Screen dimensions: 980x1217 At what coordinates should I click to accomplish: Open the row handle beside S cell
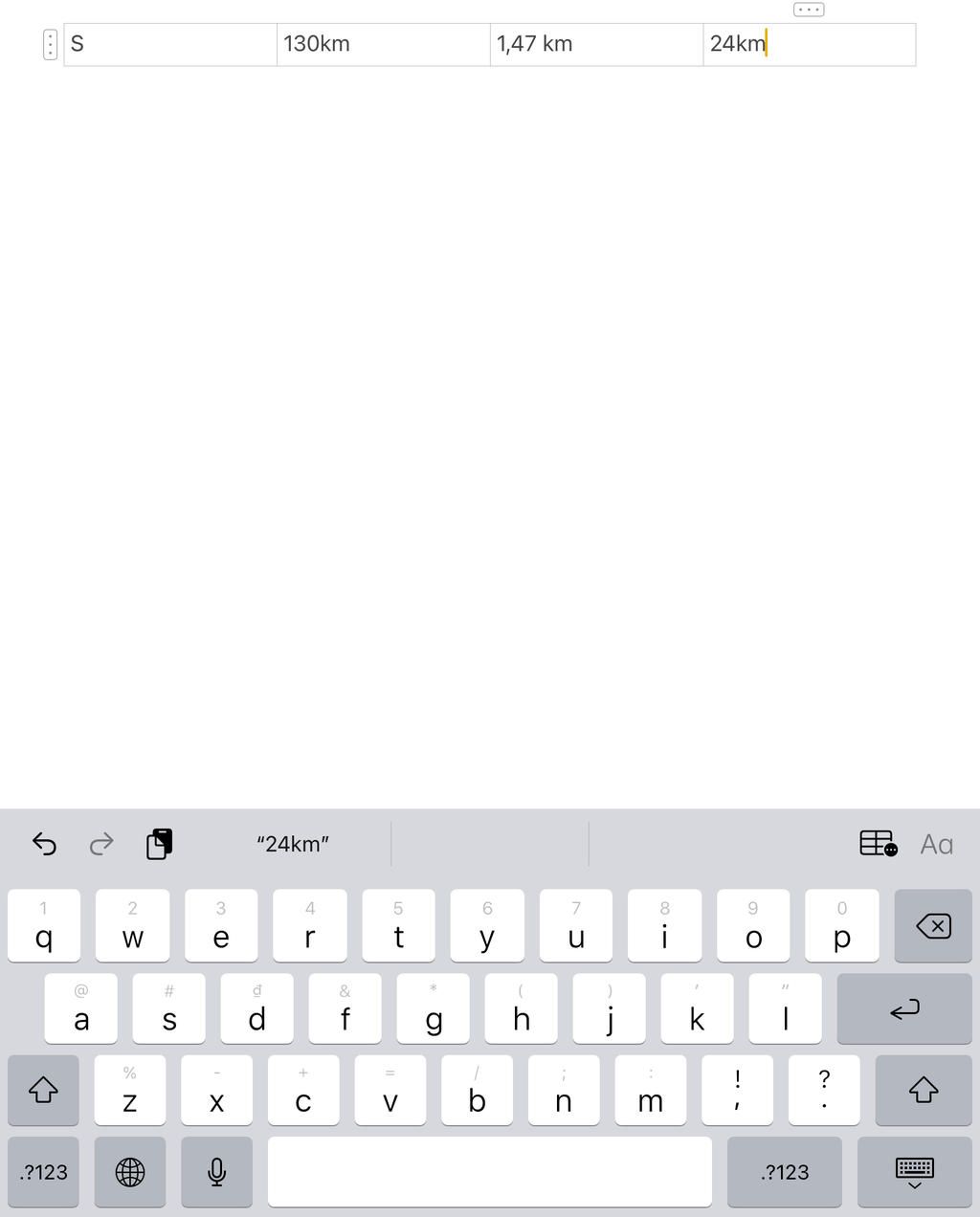[x=51, y=44]
